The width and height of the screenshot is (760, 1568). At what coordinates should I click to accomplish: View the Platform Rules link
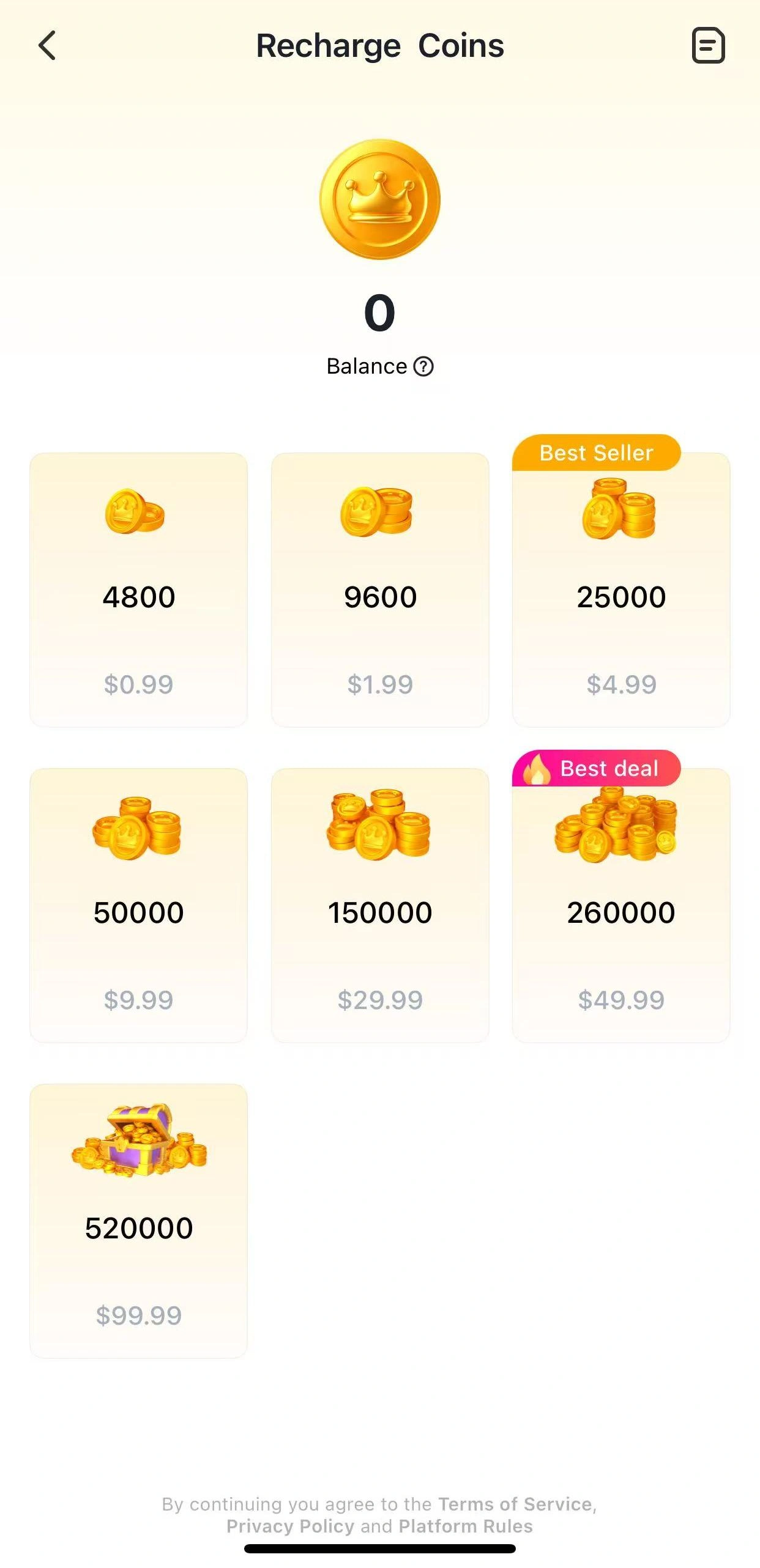466,1526
